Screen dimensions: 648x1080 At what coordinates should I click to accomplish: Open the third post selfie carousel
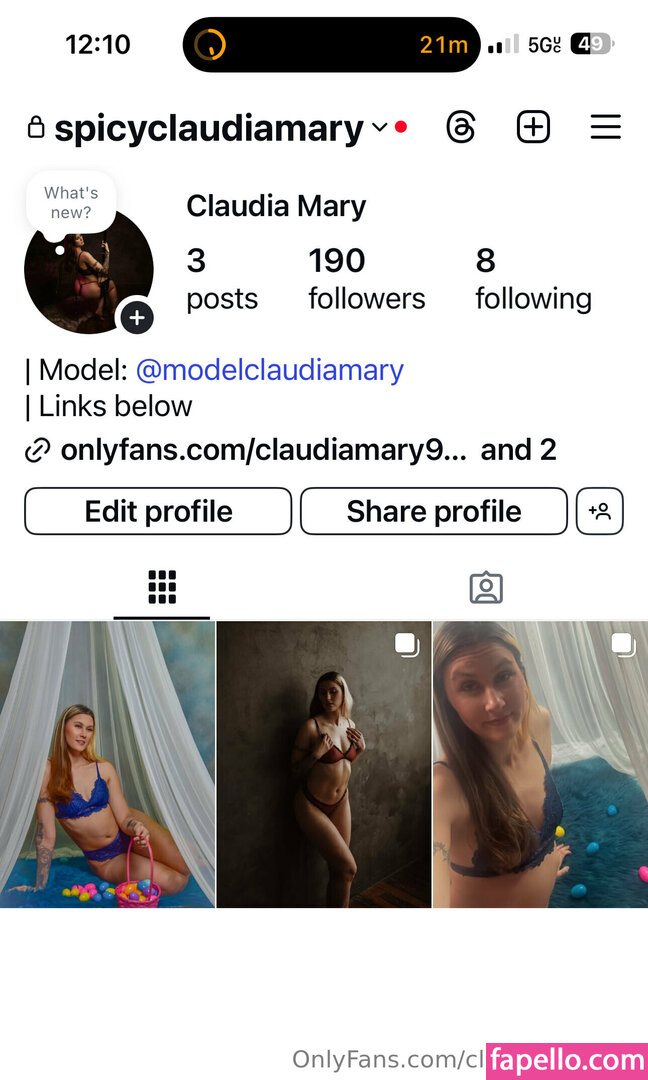pyautogui.click(x=541, y=764)
